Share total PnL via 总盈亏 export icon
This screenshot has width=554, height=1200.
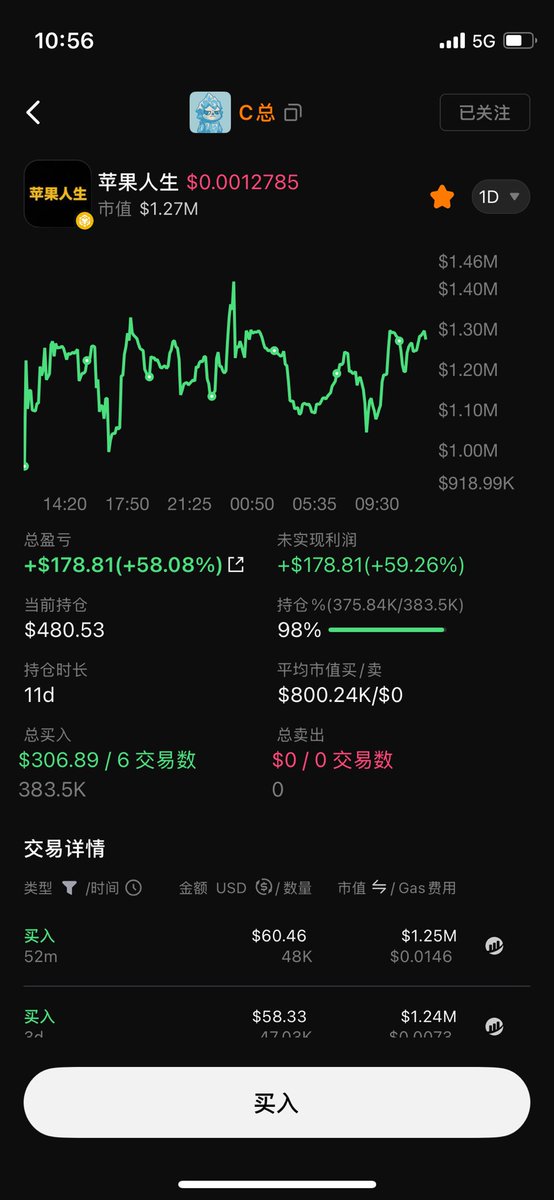click(x=236, y=565)
